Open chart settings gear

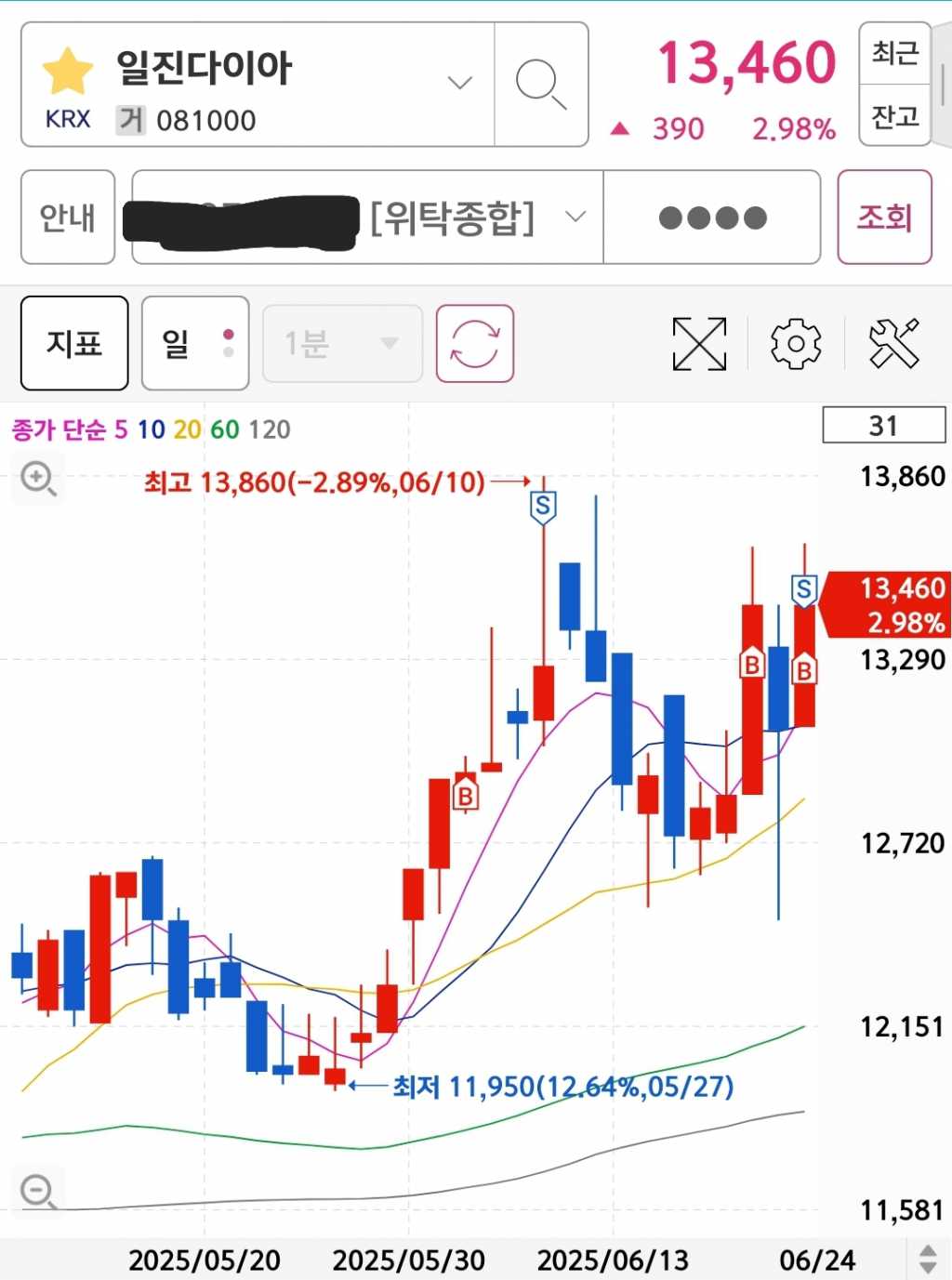click(796, 344)
